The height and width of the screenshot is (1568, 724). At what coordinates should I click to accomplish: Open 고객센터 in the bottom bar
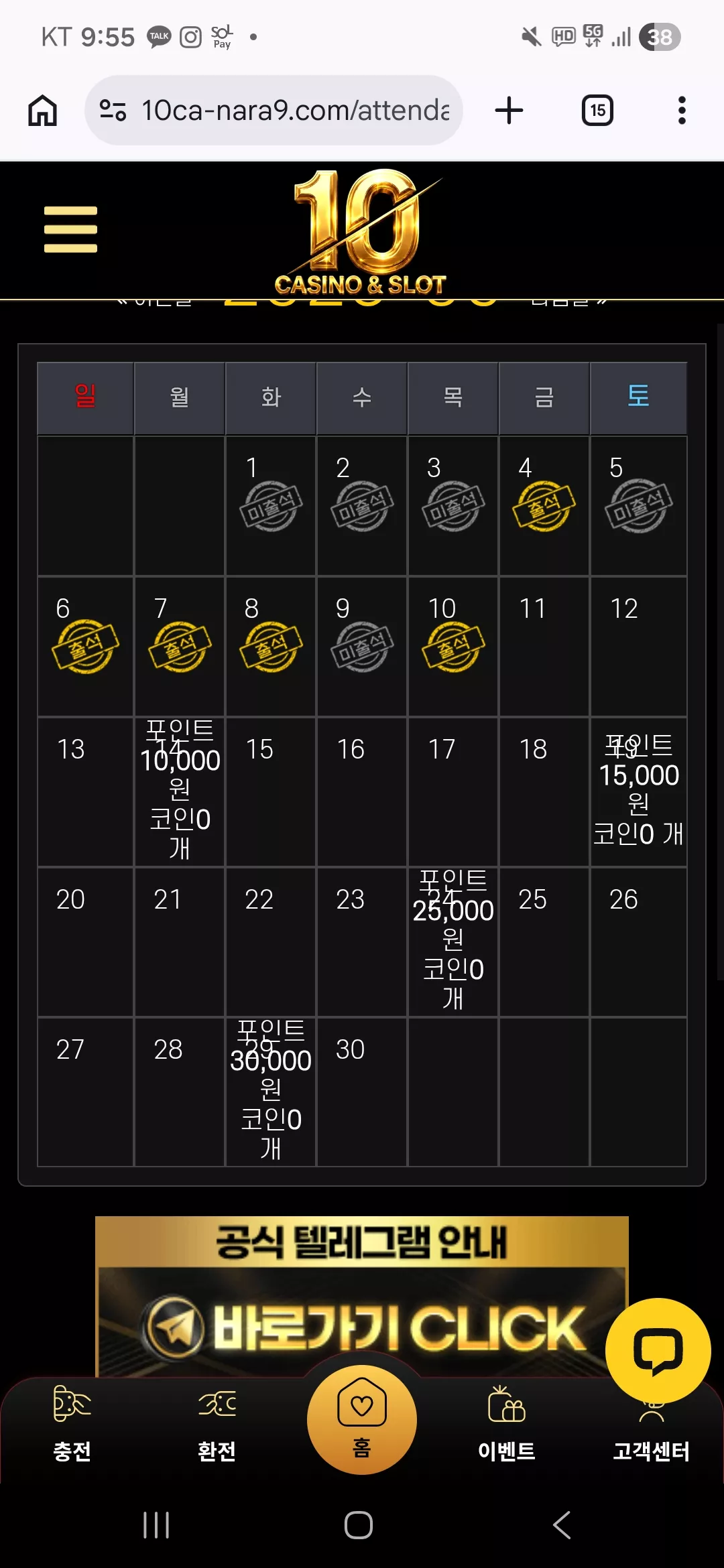point(651,1434)
